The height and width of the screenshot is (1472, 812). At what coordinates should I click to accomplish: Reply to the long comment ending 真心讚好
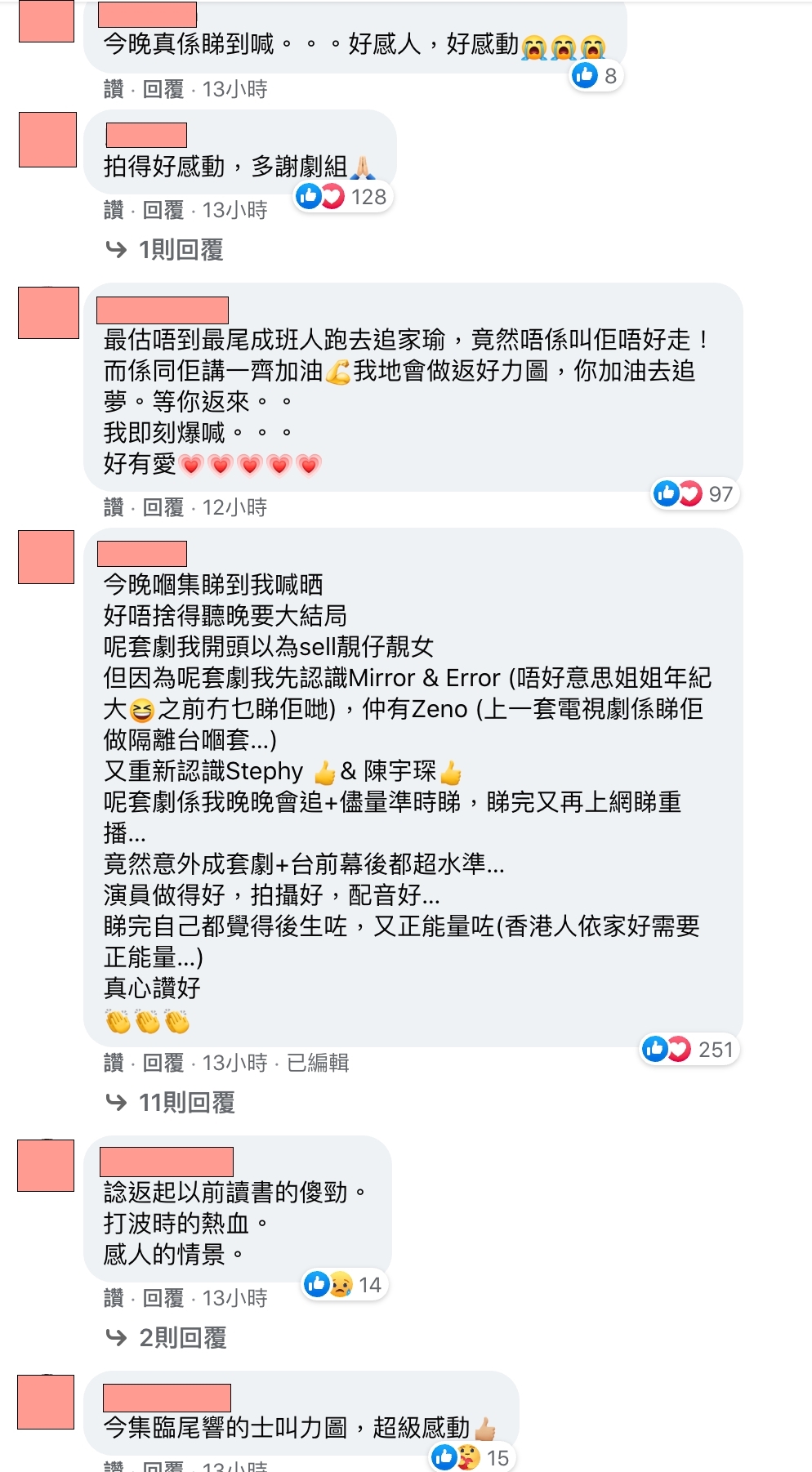pyautogui.click(x=163, y=1063)
